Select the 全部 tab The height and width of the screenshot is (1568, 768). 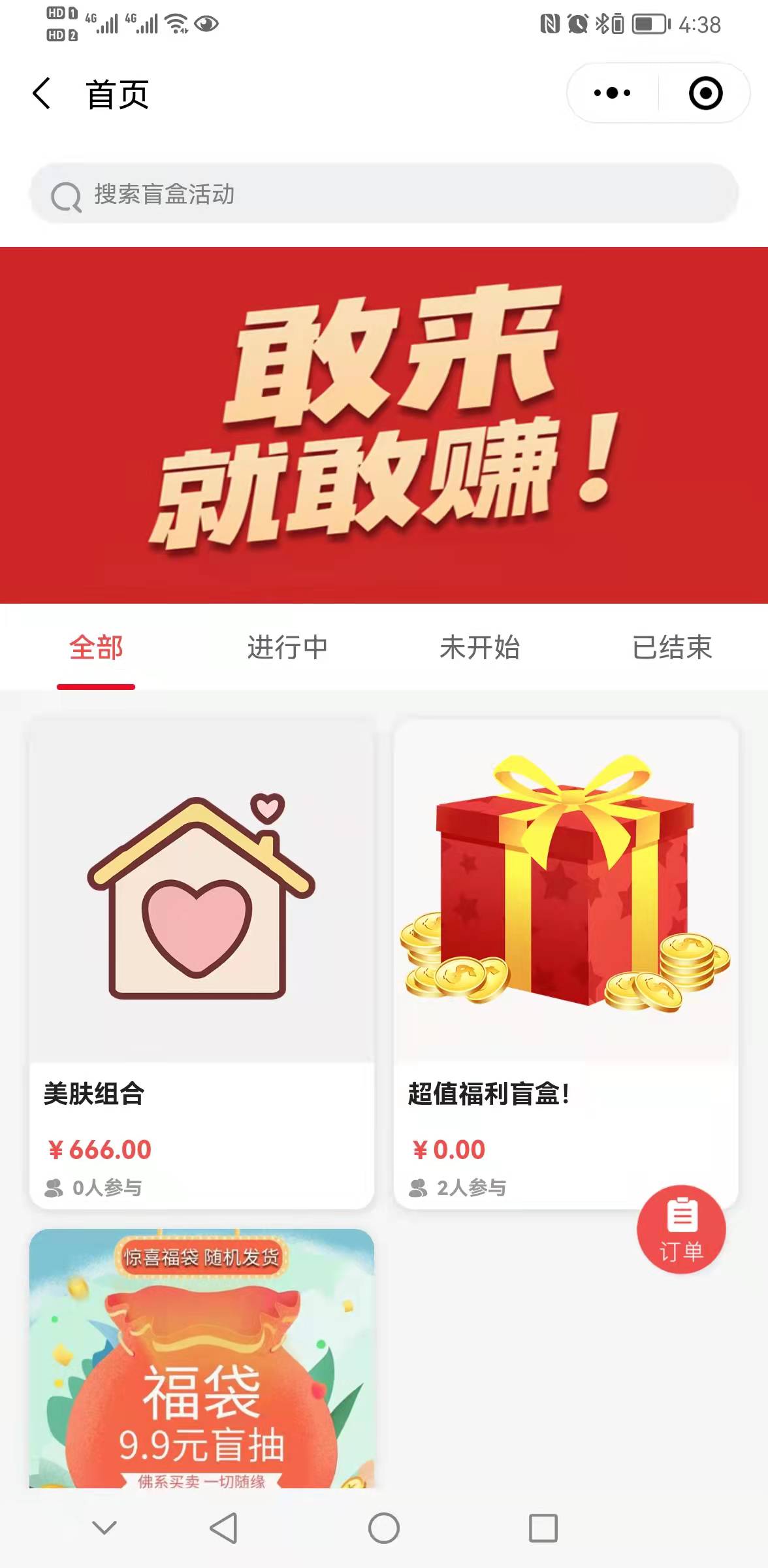(x=96, y=648)
